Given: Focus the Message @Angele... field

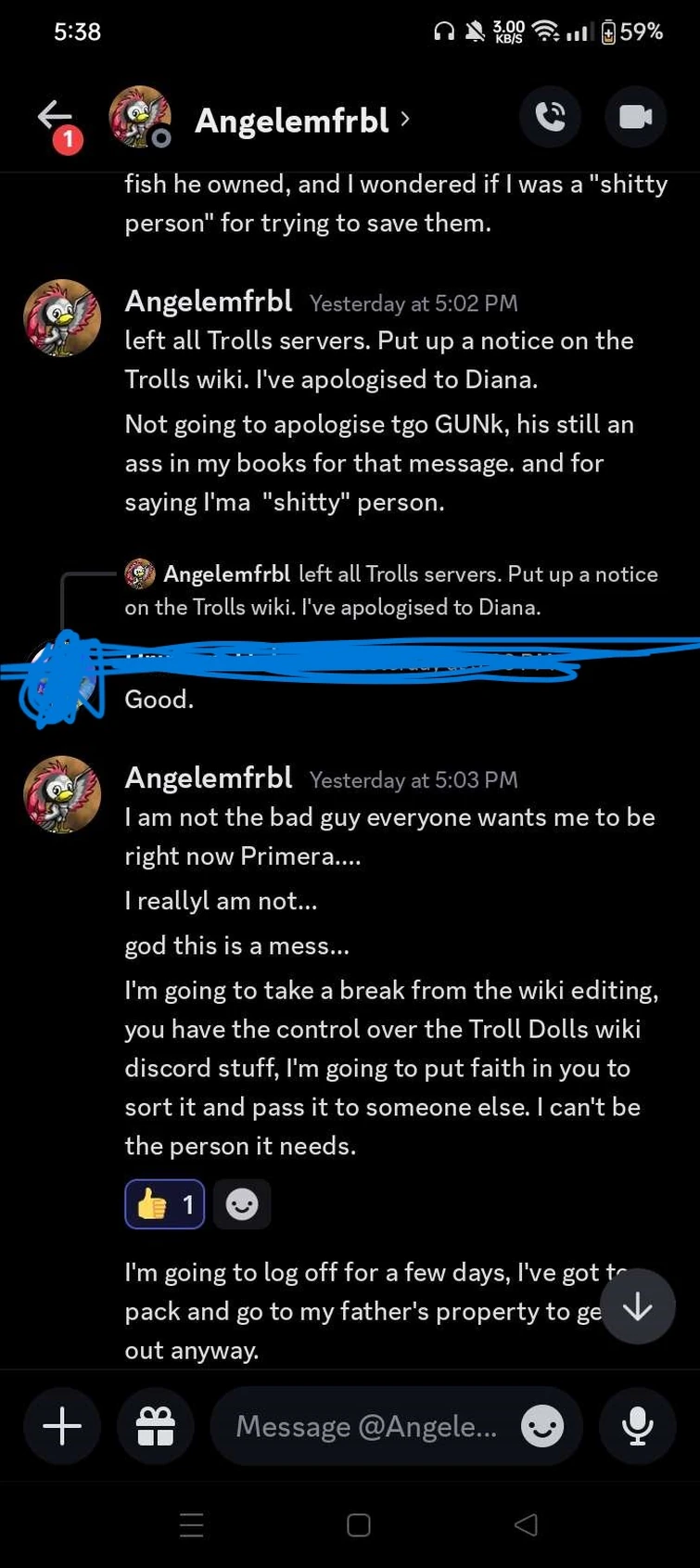Looking at the screenshot, I should (x=366, y=1426).
